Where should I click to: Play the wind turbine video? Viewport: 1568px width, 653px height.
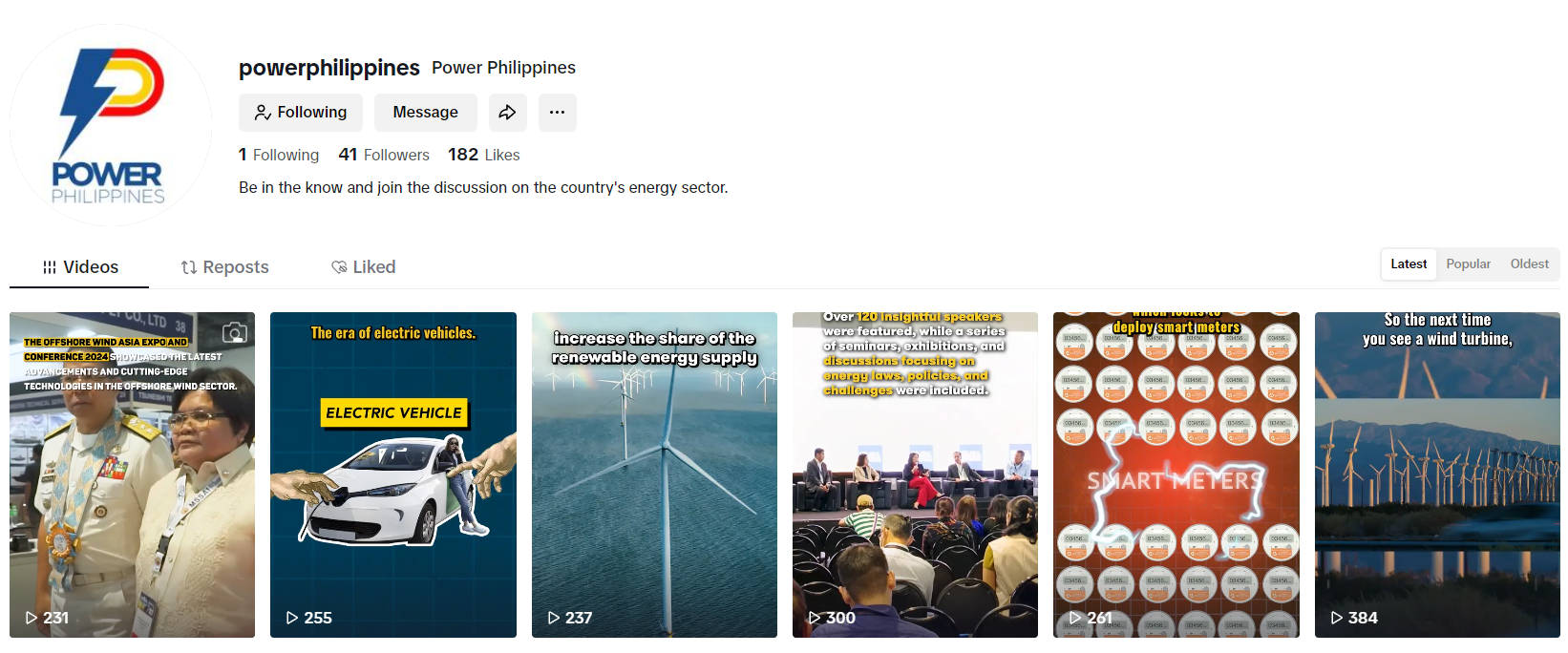pos(1437,474)
